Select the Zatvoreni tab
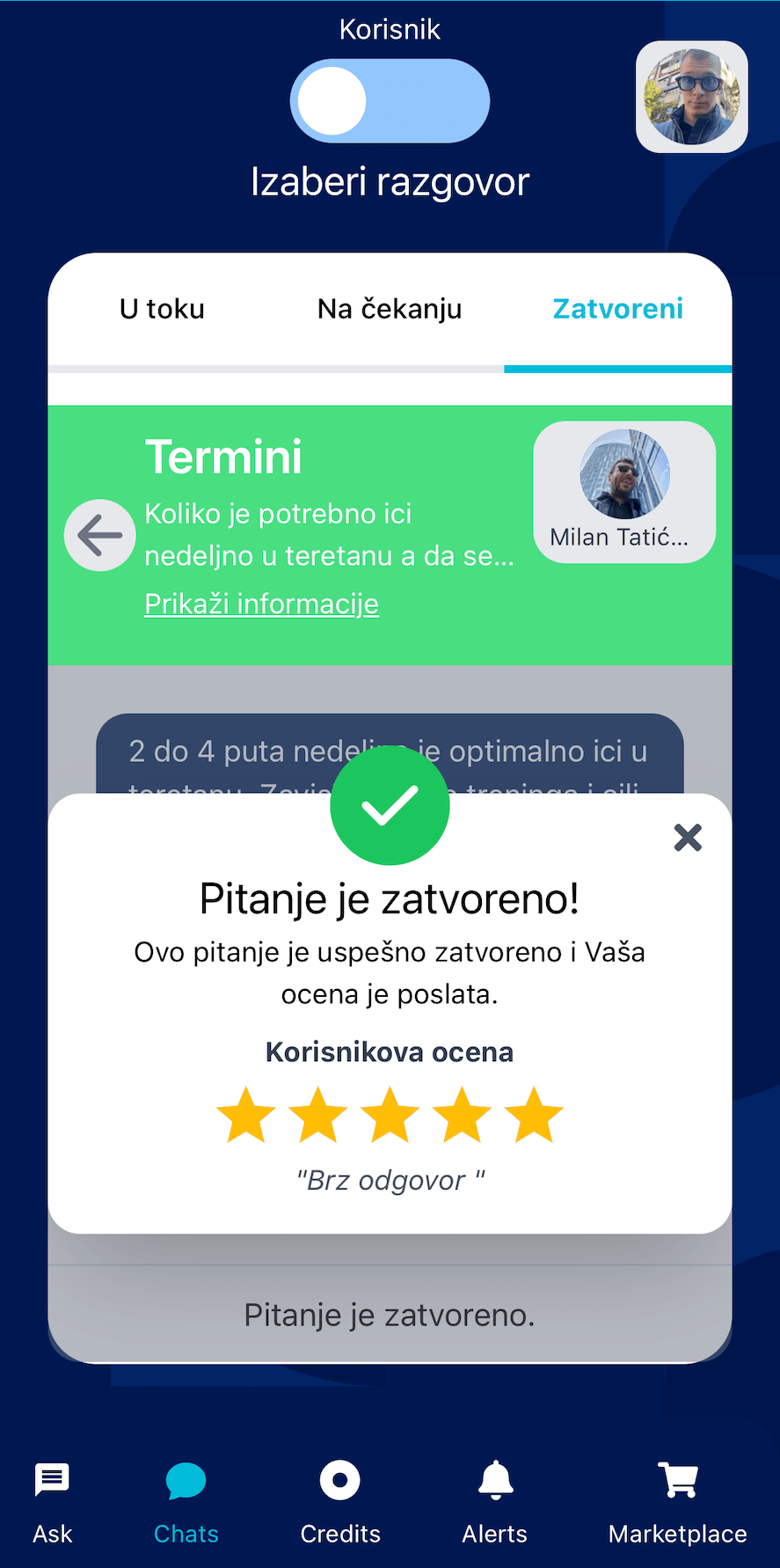 617,310
